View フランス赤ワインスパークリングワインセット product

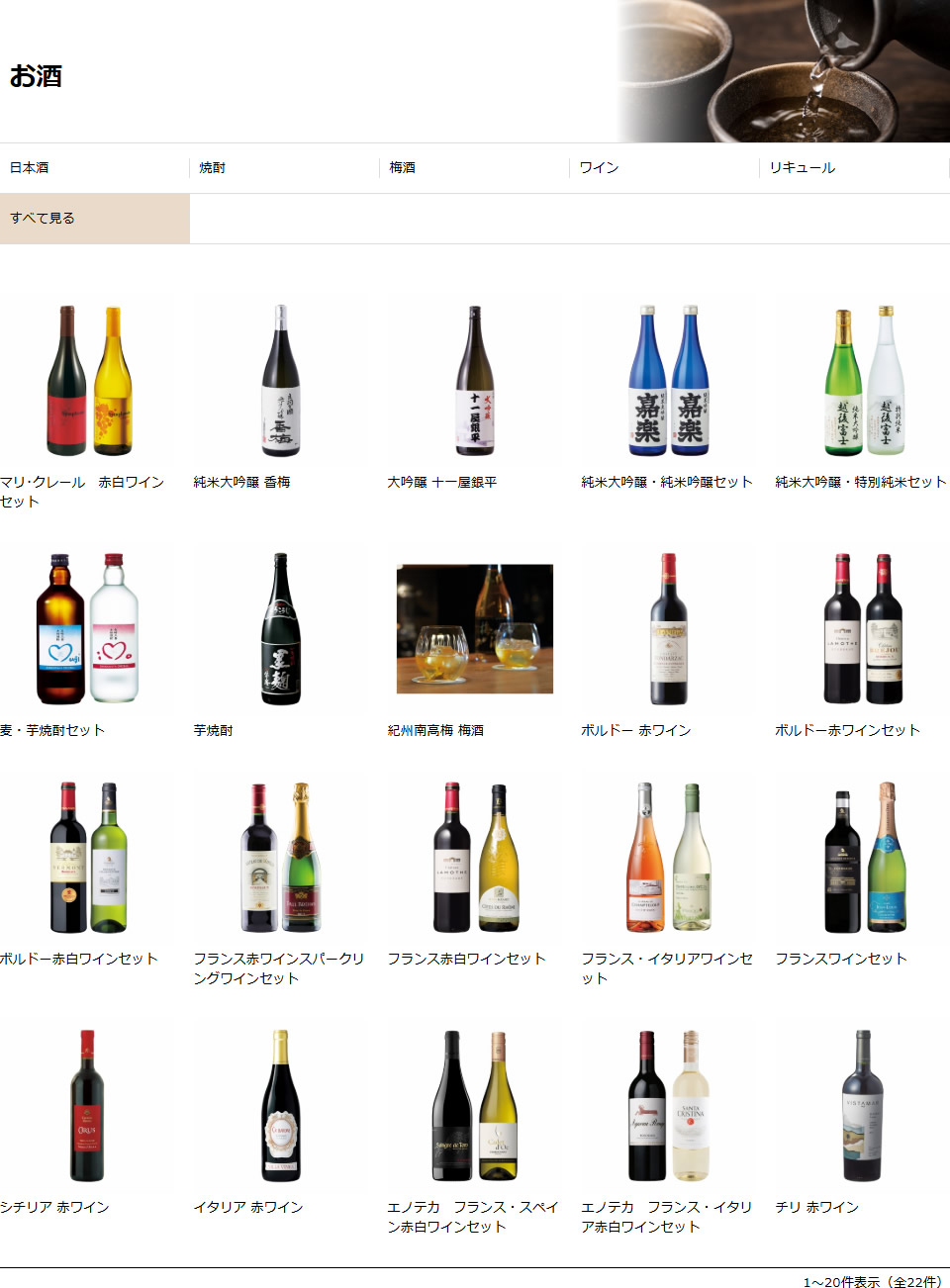tap(280, 858)
